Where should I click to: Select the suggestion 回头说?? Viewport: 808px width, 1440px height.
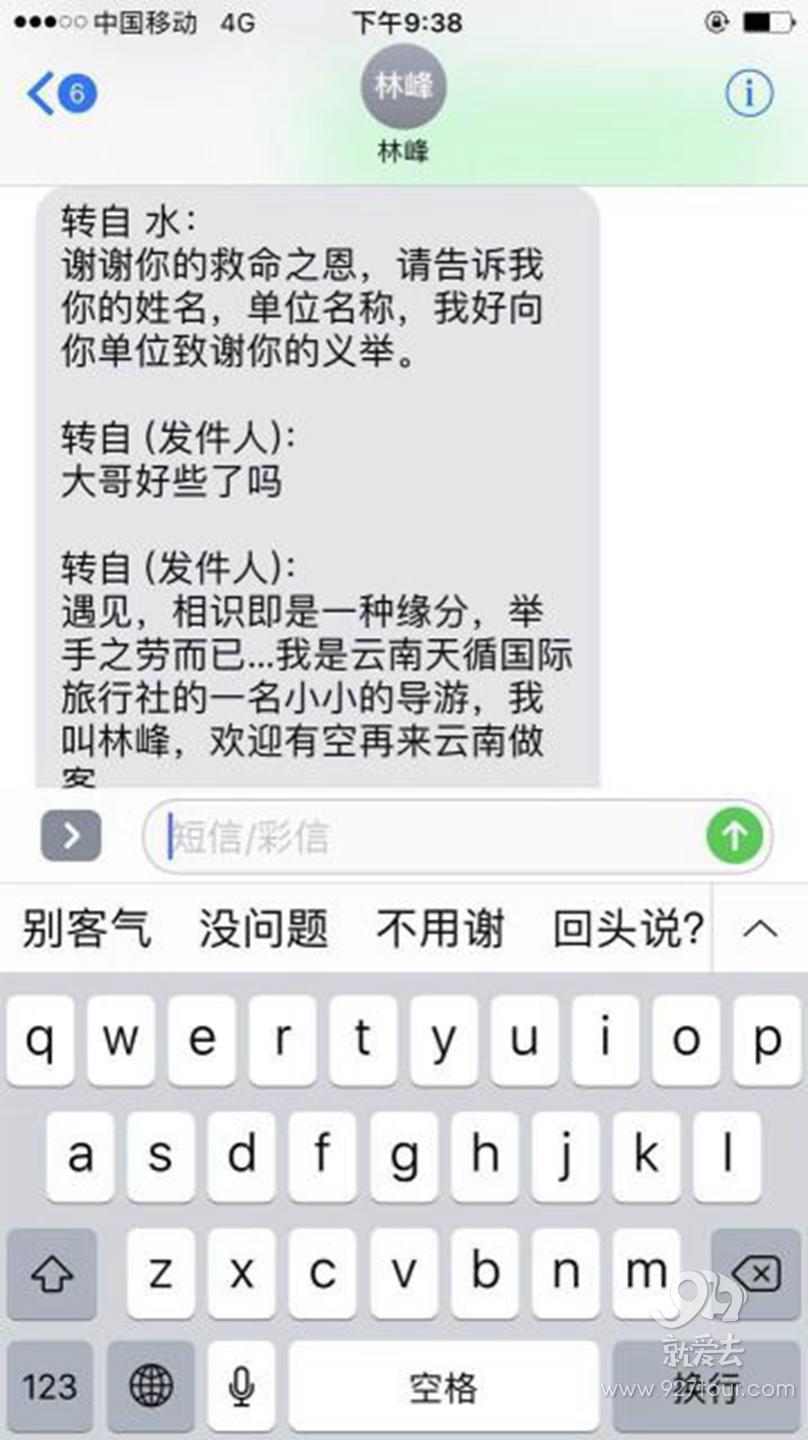click(629, 929)
